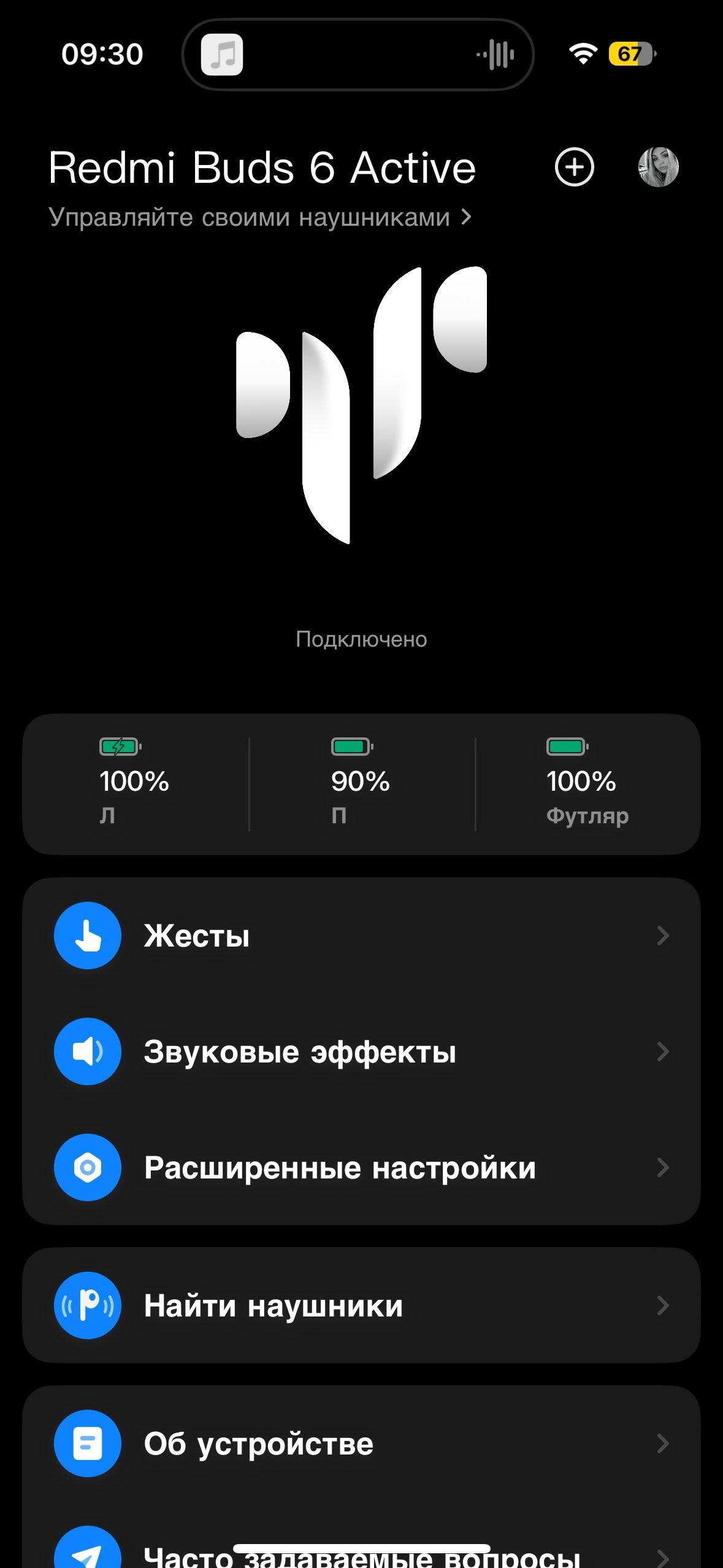Viewport: 723px width, 1568px height.
Task: Open Часто задаваемые вопросы
Action: (x=361, y=1555)
